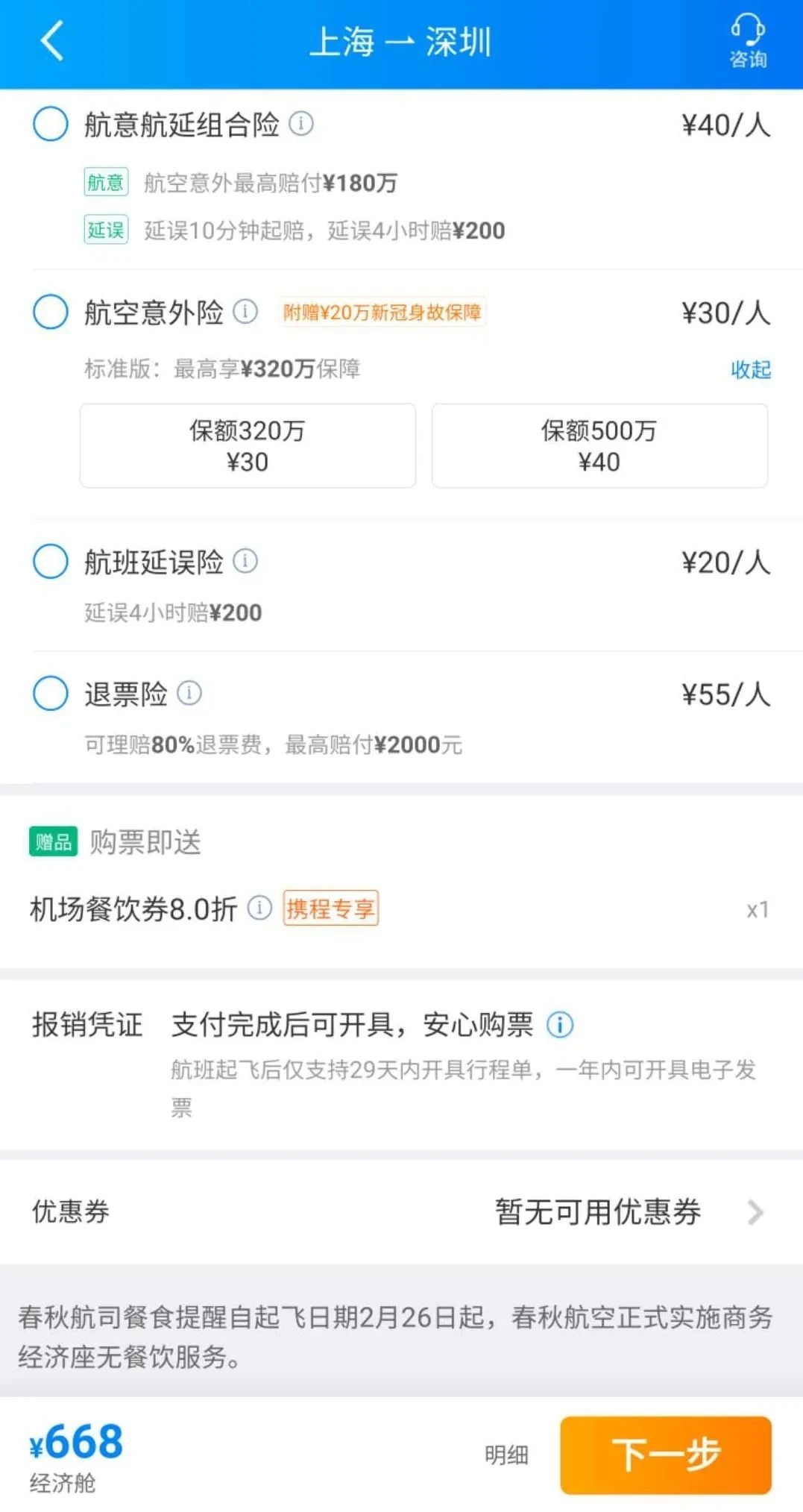The height and width of the screenshot is (1512, 803).
Task: Proceed with 下一步 button
Action: pos(665,1455)
